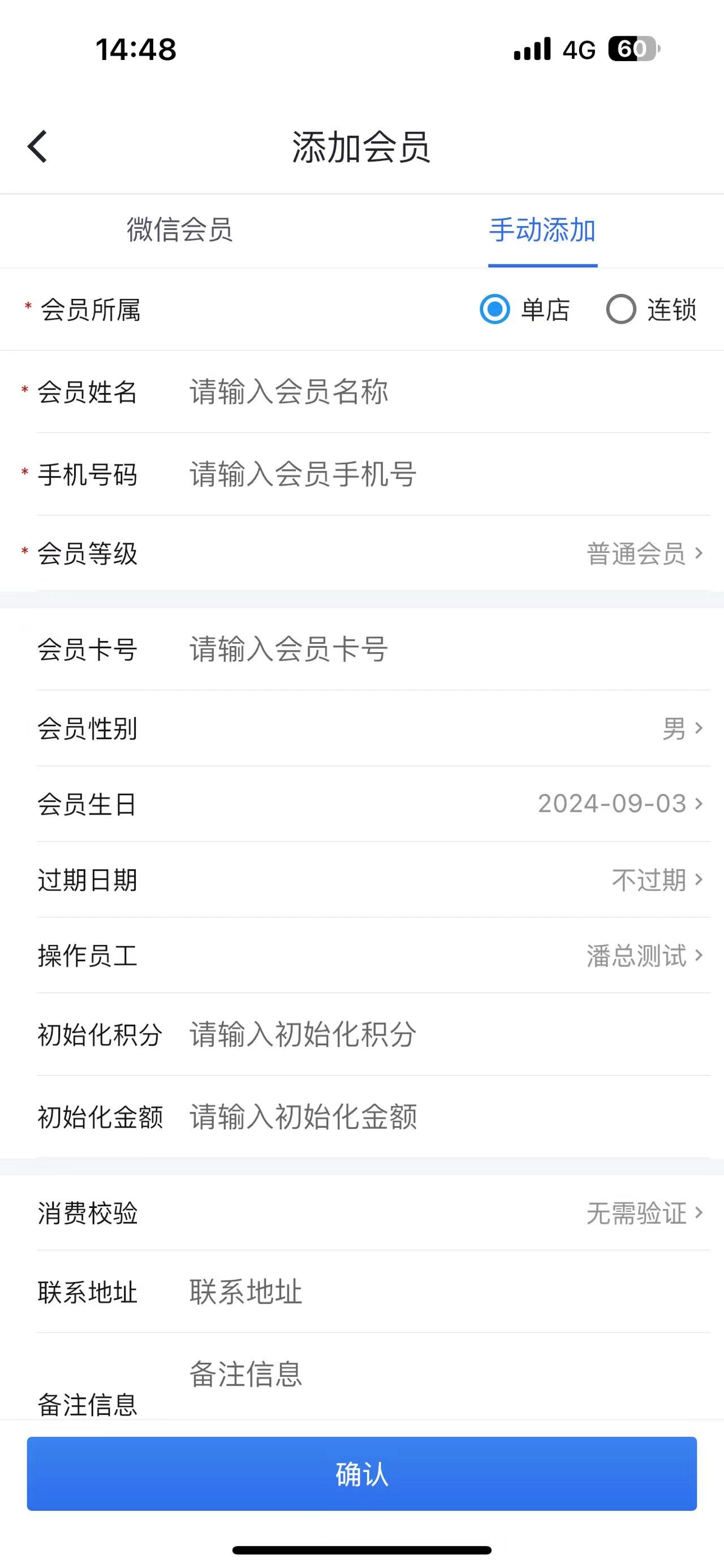Set the 过期日期 option
This screenshot has height=1568, width=724.
657,880
